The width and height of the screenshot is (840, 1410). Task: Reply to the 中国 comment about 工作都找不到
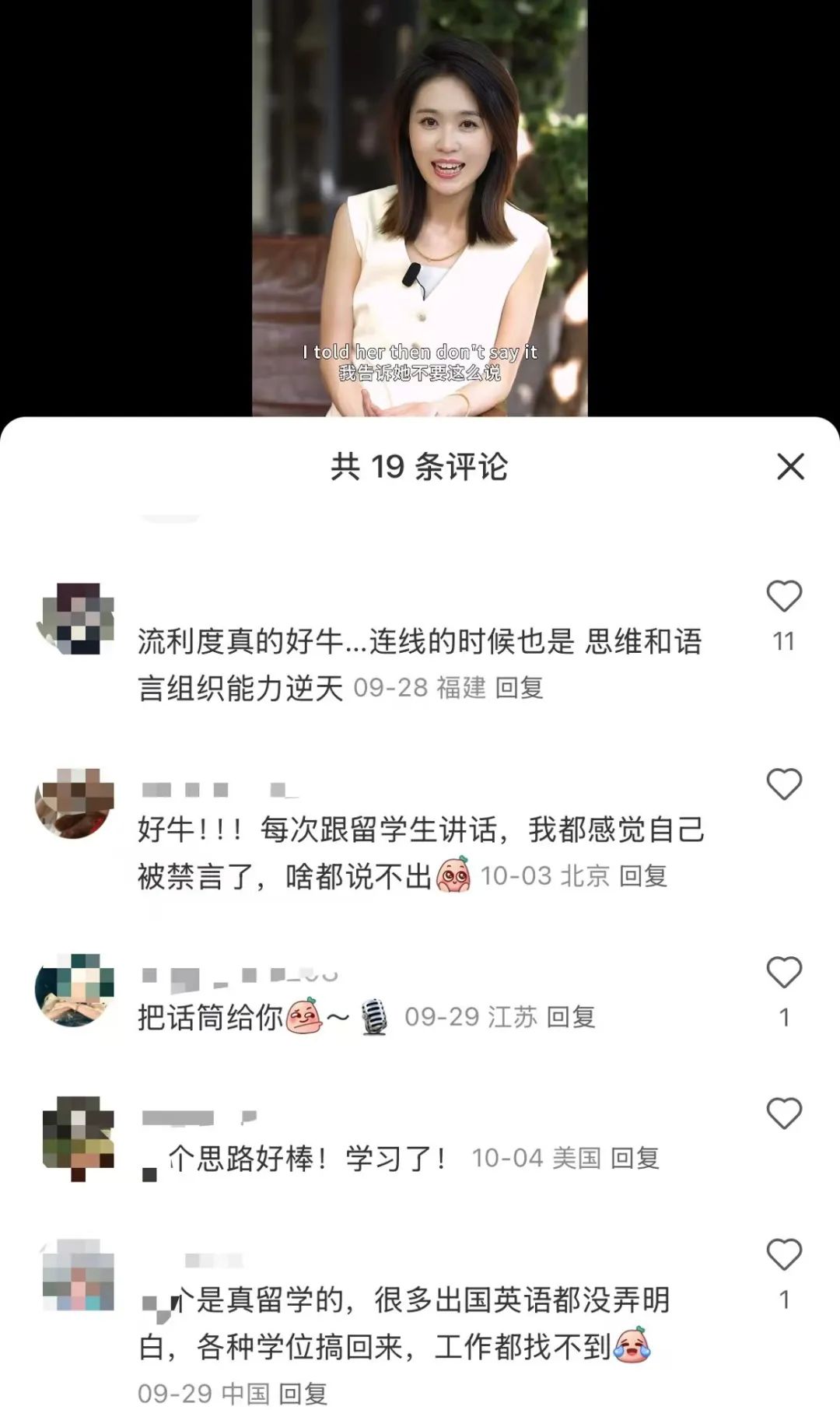click(x=303, y=1393)
